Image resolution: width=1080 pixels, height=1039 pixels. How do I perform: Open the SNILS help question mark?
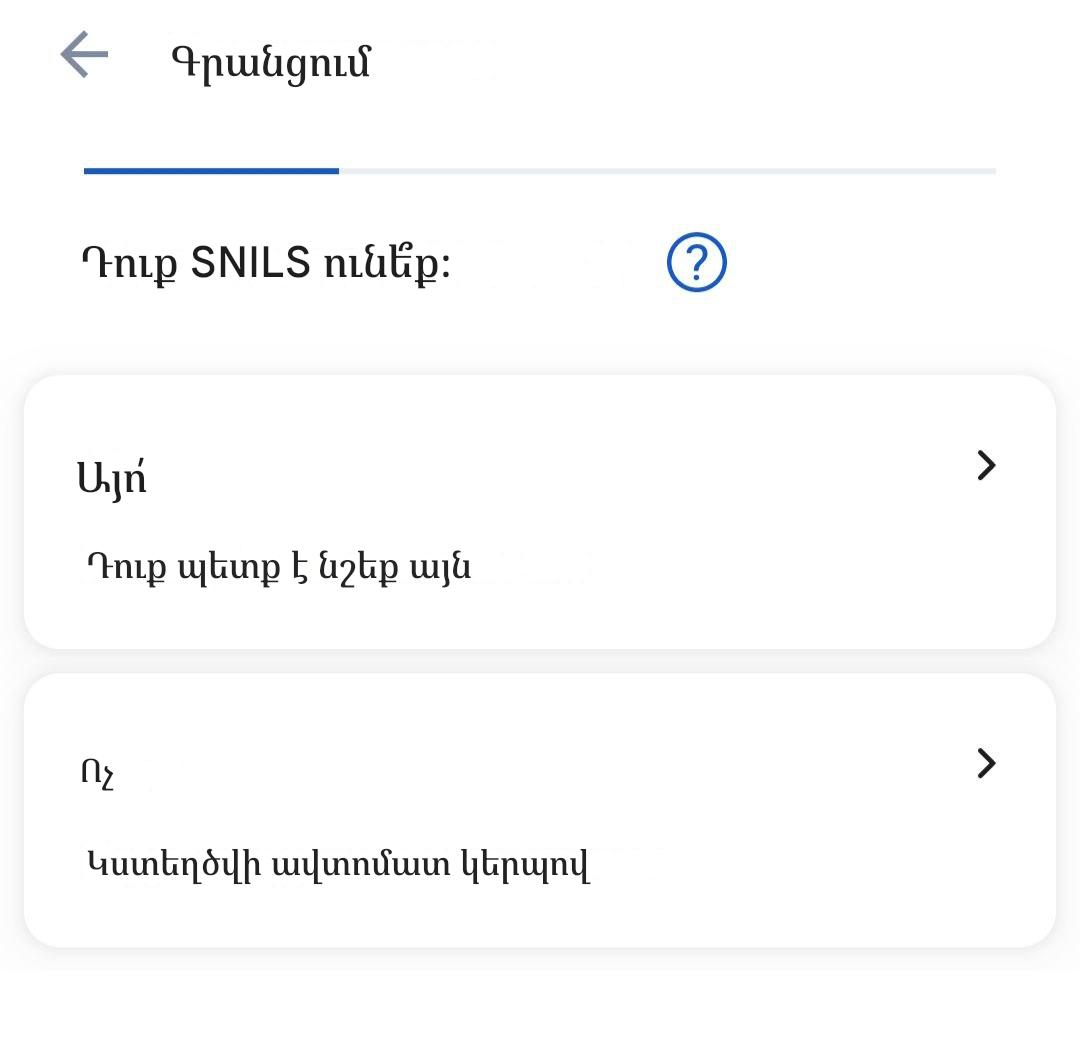(696, 264)
